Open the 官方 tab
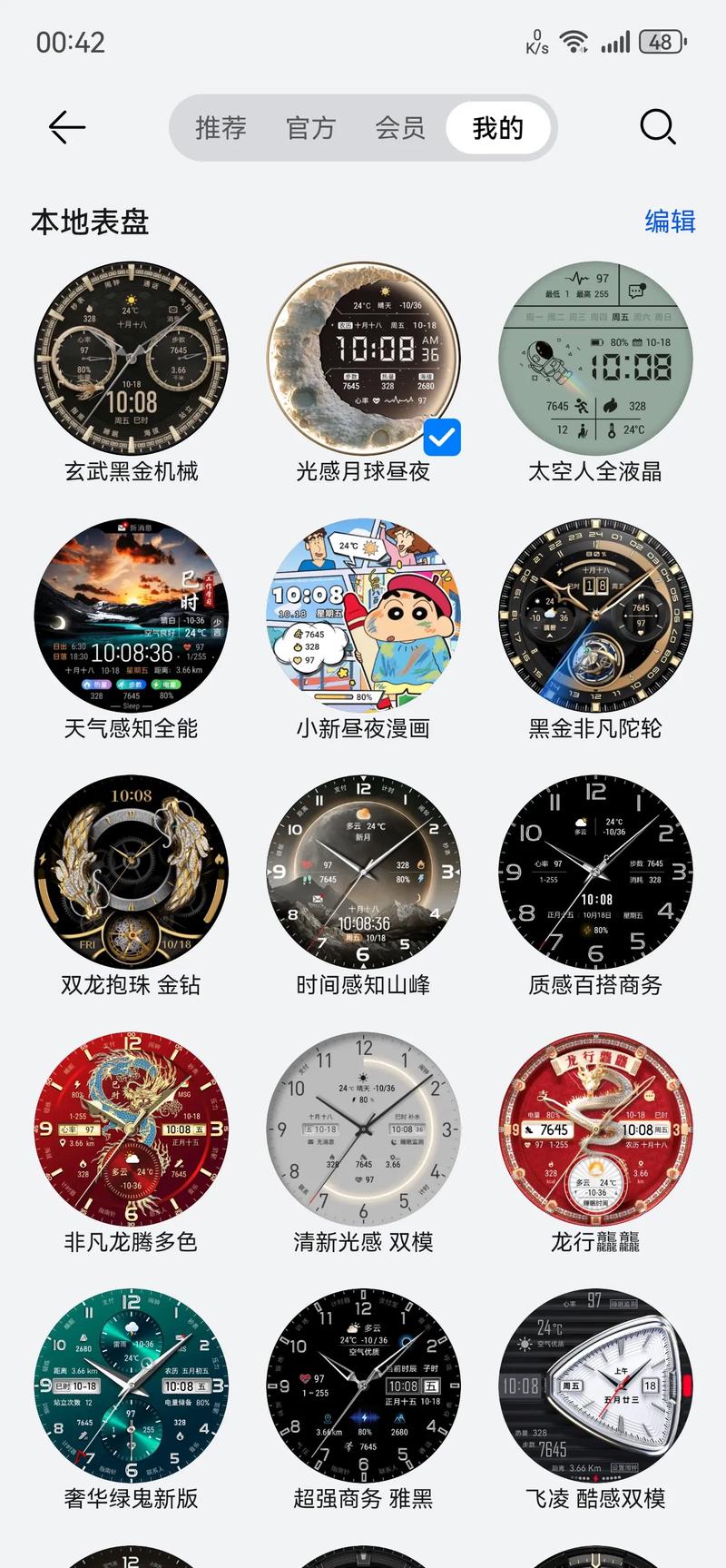726x1568 pixels. 311,128
